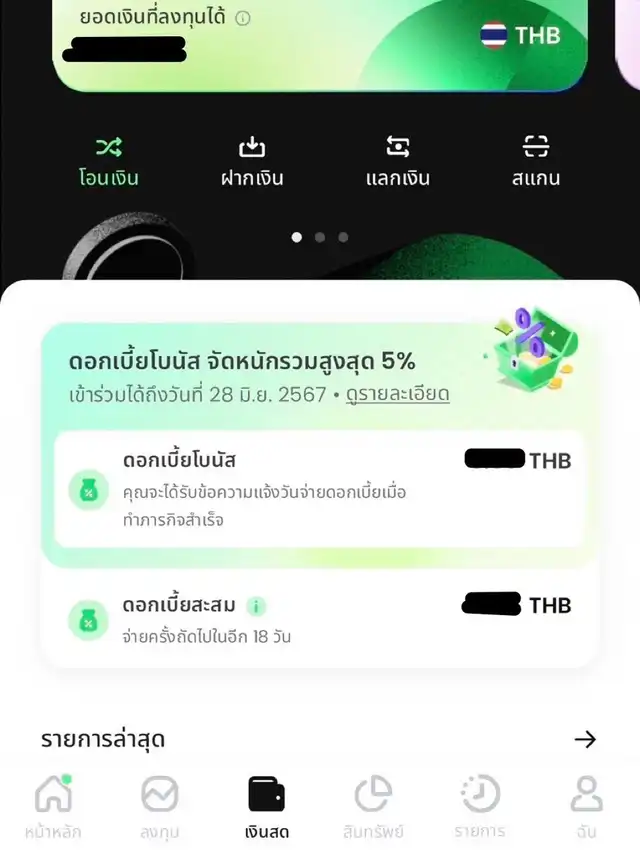Tap info icon beside ยอดเงินที่ลงทุนได้
This screenshot has height=854, width=640.
(x=243, y=18)
